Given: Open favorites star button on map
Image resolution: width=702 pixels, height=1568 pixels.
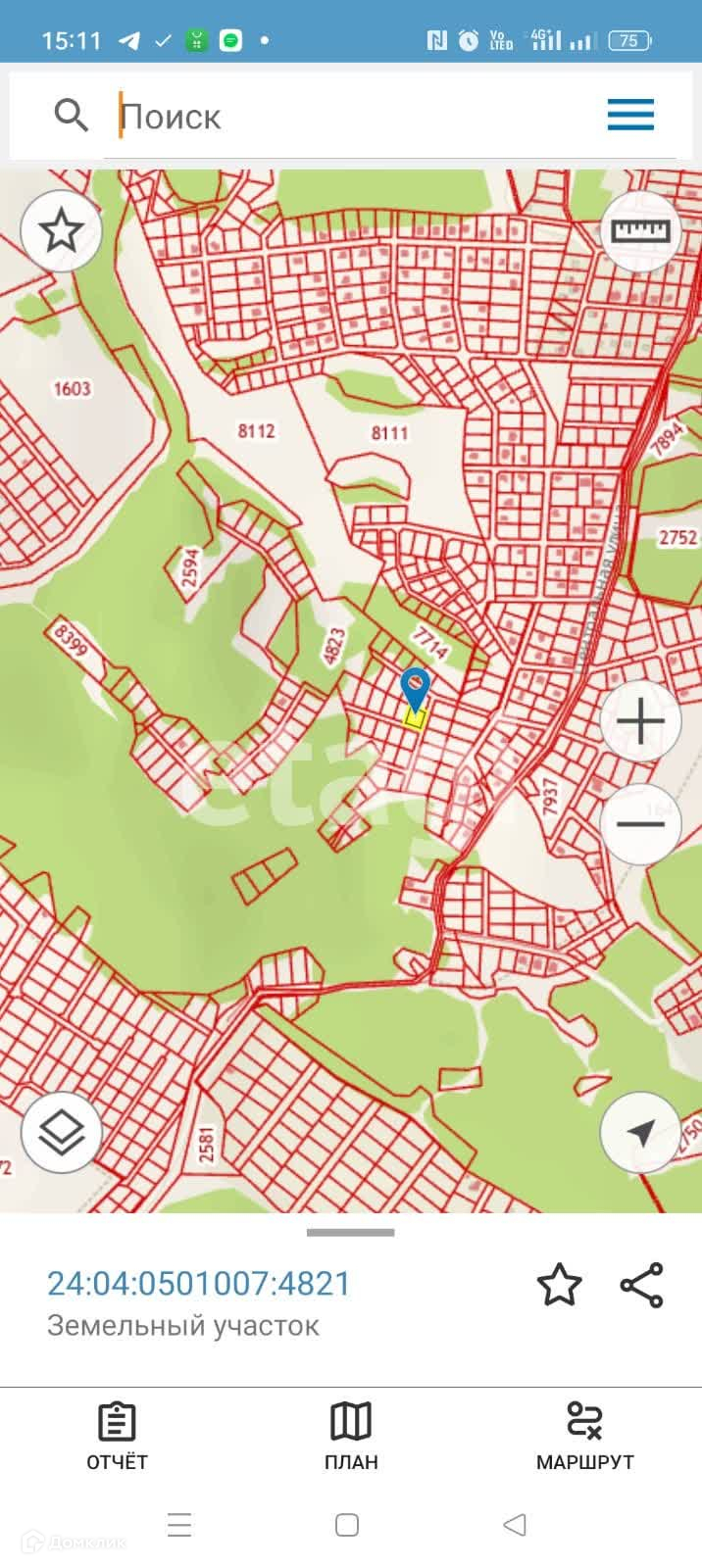Looking at the screenshot, I should (x=62, y=231).
